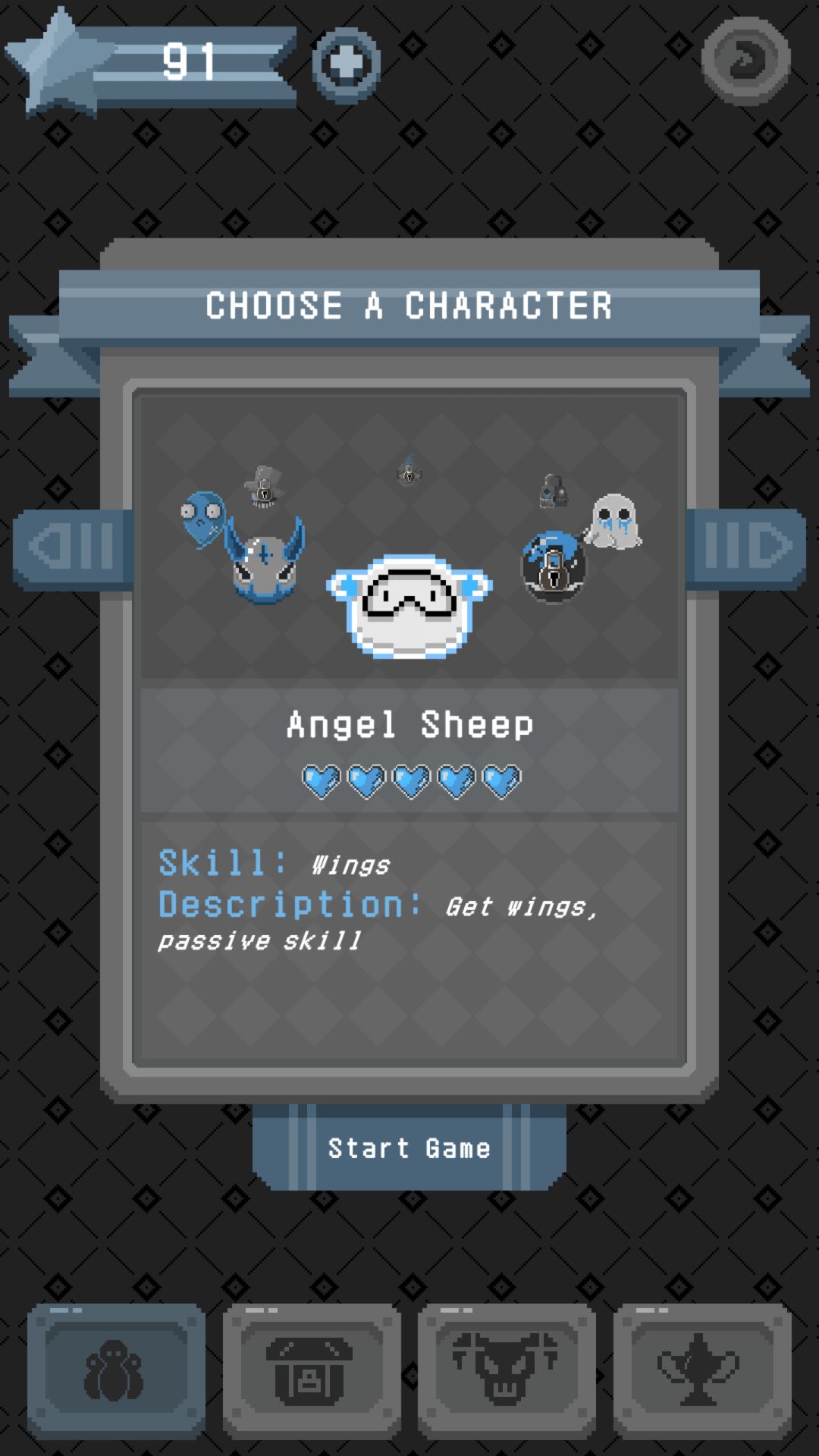Tap the fifth heart in the health row
Screen dimensions: 819x1456
(x=500, y=778)
